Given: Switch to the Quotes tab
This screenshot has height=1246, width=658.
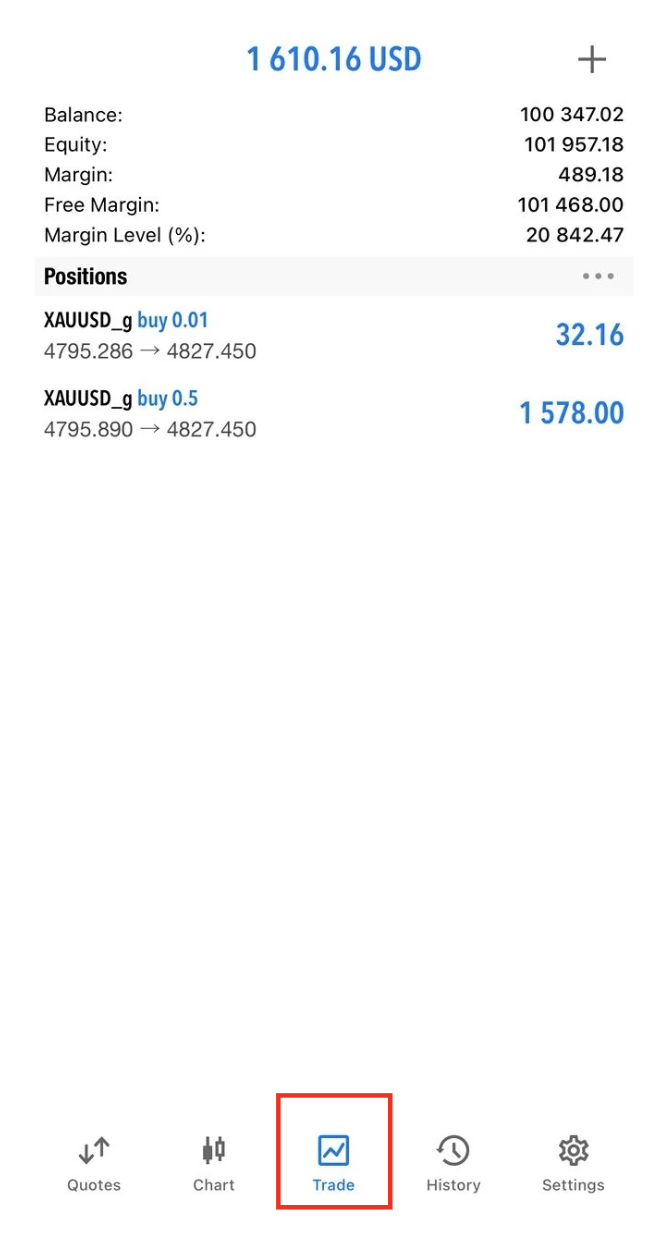Looking at the screenshot, I should point(94,1164).
